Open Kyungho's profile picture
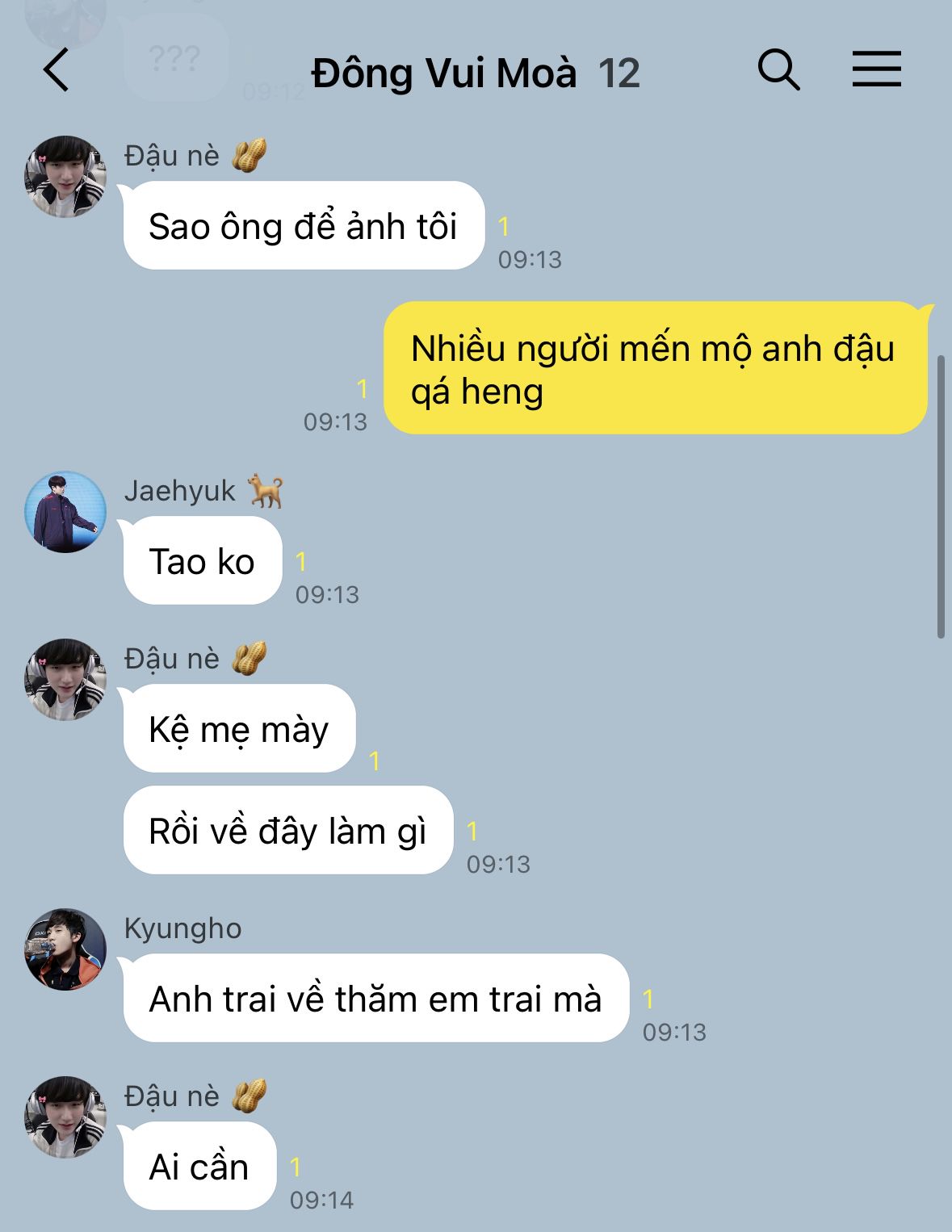Screen dimensions: 952x1232 point(65,949)
